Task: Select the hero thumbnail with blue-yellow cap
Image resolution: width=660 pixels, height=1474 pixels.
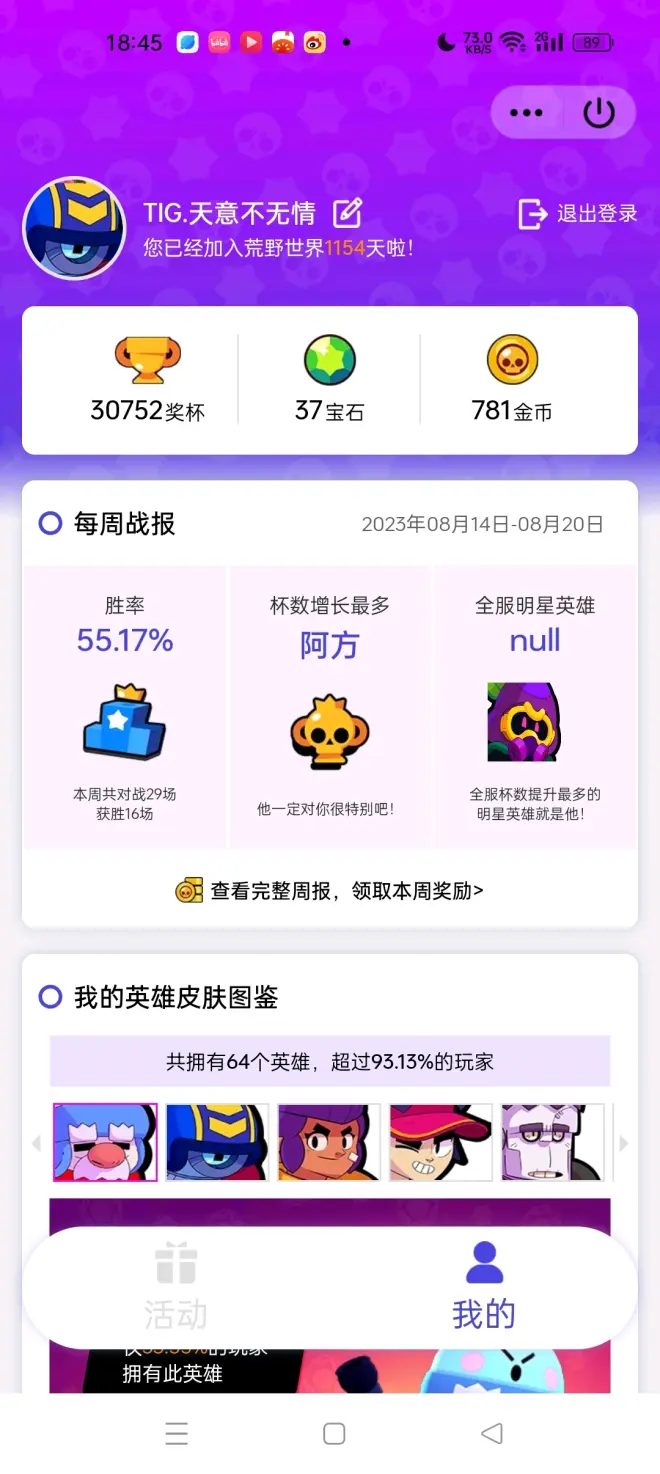Action: tap(217, 1142)
